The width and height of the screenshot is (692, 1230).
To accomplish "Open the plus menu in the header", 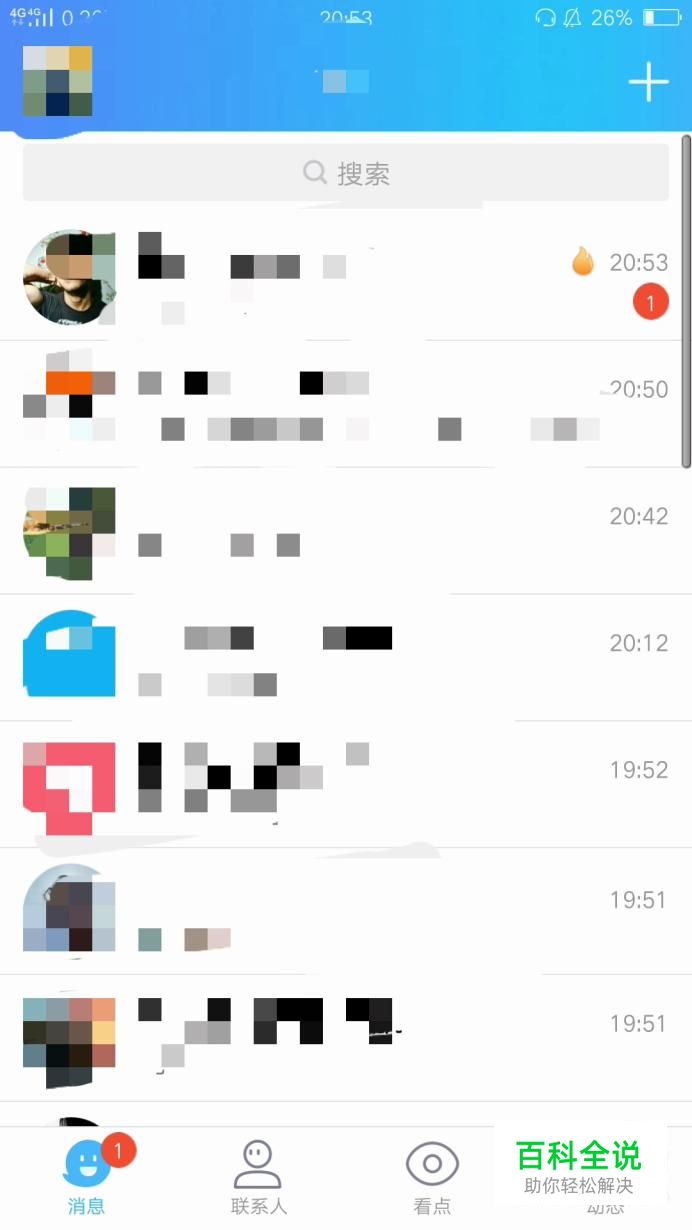I will pos(648,82).
